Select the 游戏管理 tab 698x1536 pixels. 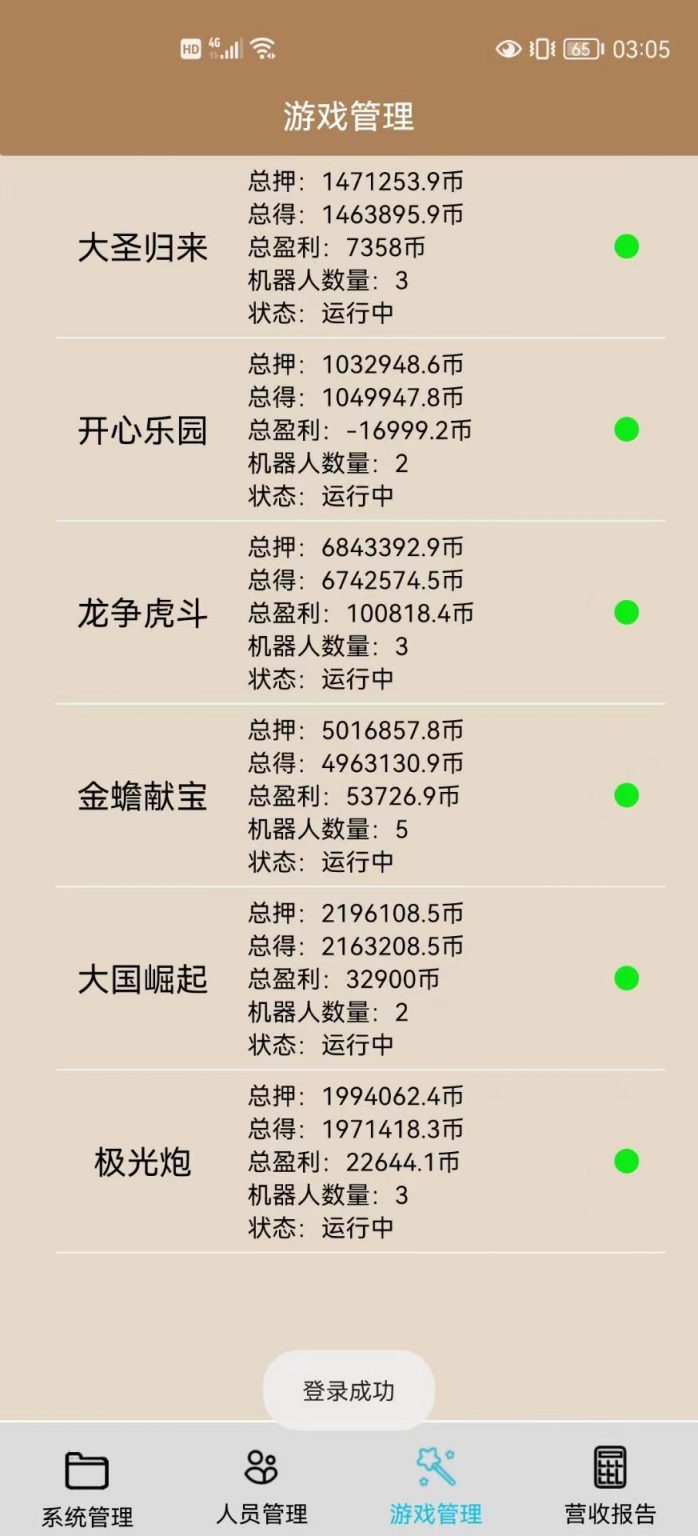click(436, 1486)
